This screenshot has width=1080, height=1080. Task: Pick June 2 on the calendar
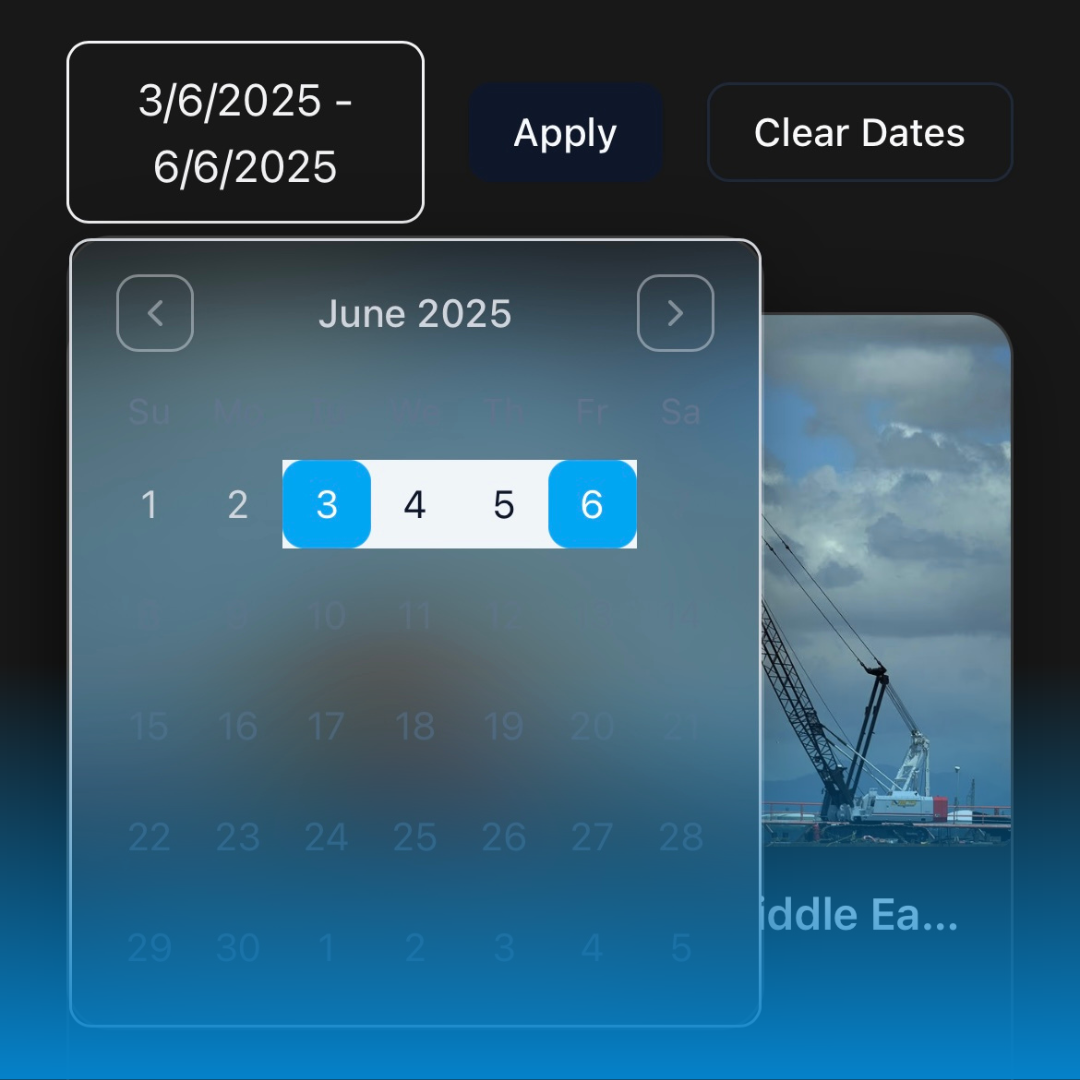pos(238,504)
